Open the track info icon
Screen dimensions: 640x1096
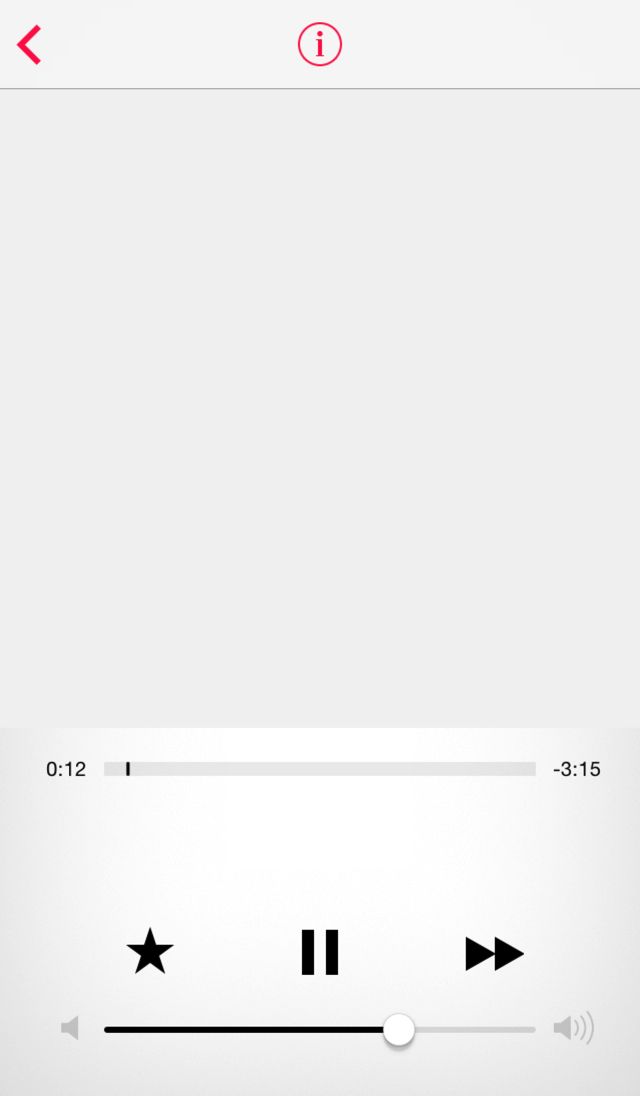click(x=320, y=45)
